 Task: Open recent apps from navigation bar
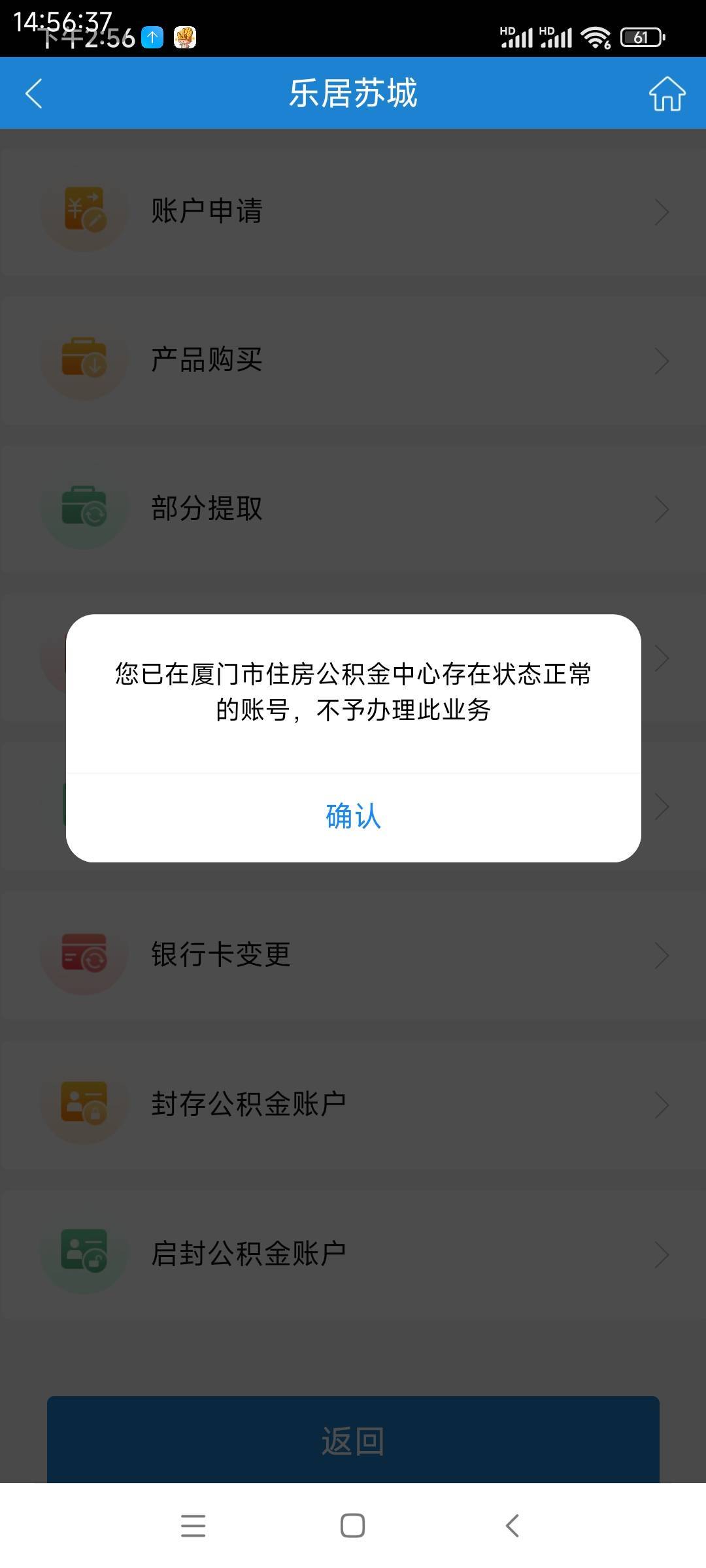[x=193, y=1526]
